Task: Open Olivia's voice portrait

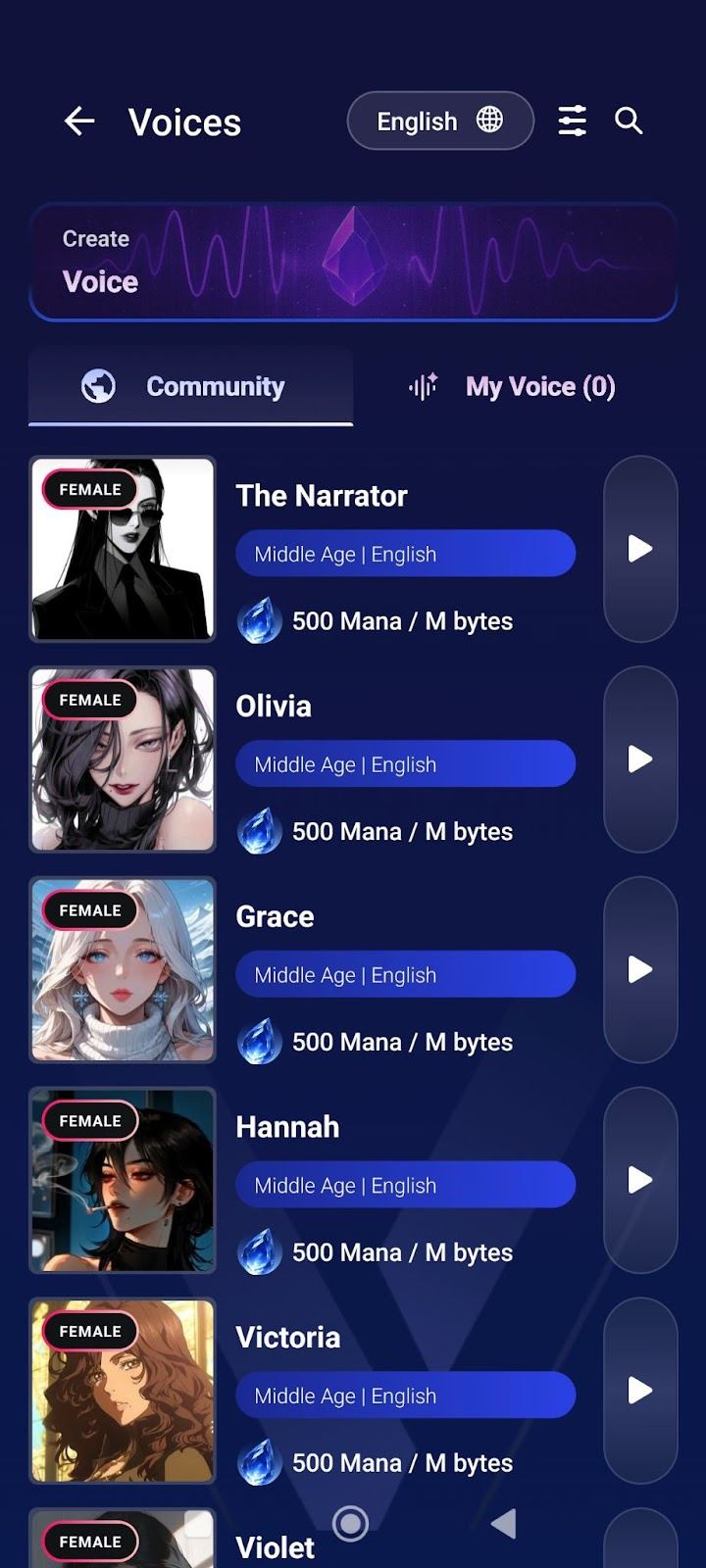Action: [123, 759]
